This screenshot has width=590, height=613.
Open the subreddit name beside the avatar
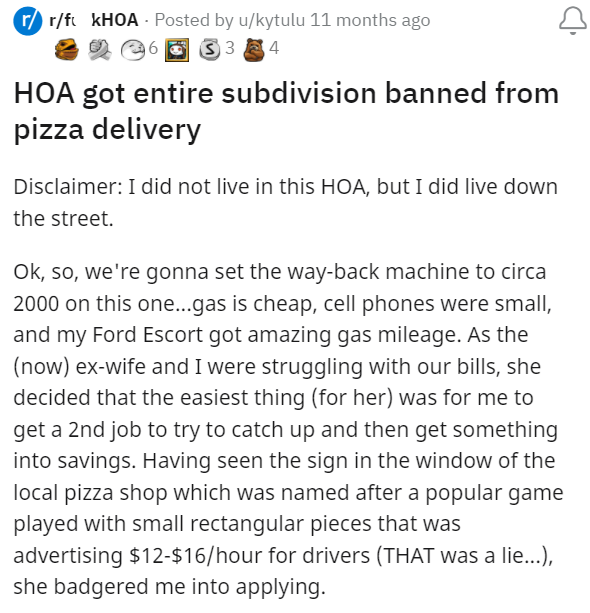(x=93, y=20)
